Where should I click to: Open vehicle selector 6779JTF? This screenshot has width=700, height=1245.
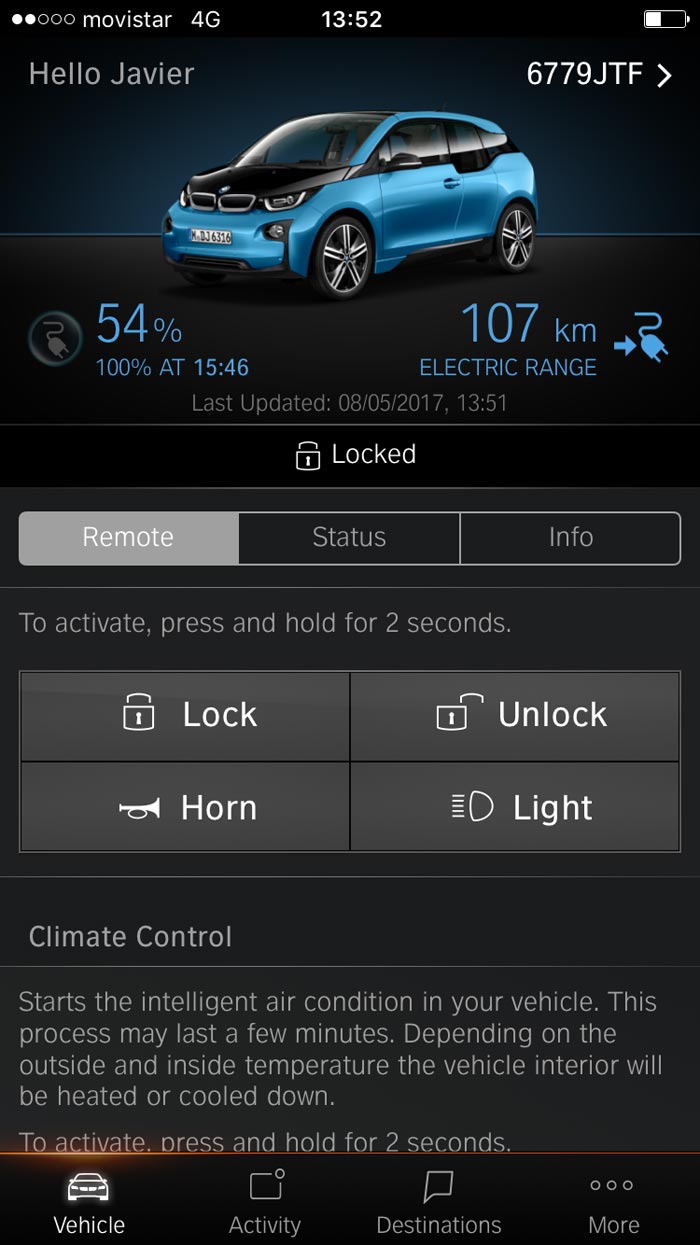(x=599, y=75)
